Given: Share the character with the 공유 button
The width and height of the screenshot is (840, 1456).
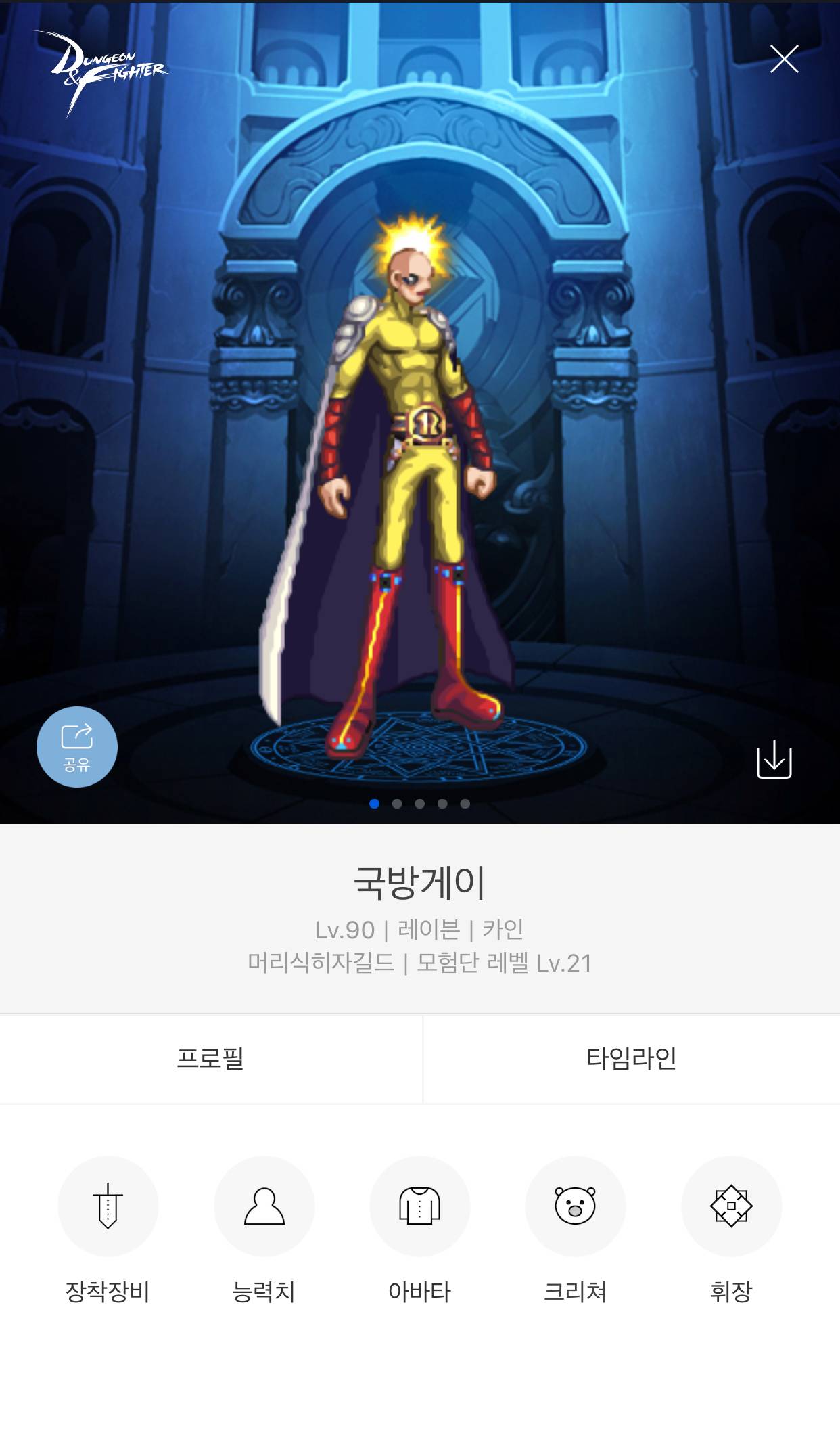Looking at the screenshot, I should 77,746.
